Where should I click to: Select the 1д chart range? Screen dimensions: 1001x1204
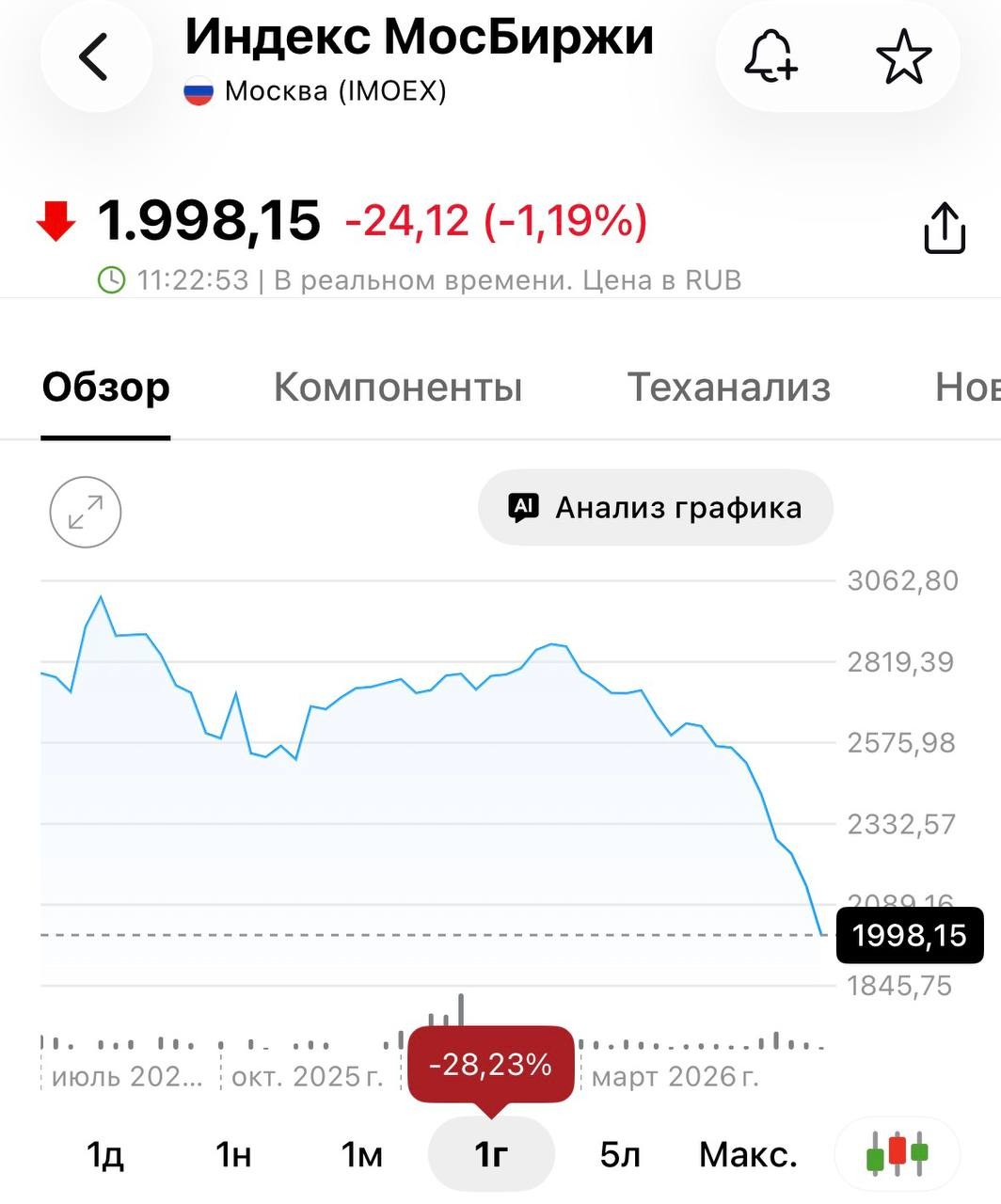tap(104, 1154)
